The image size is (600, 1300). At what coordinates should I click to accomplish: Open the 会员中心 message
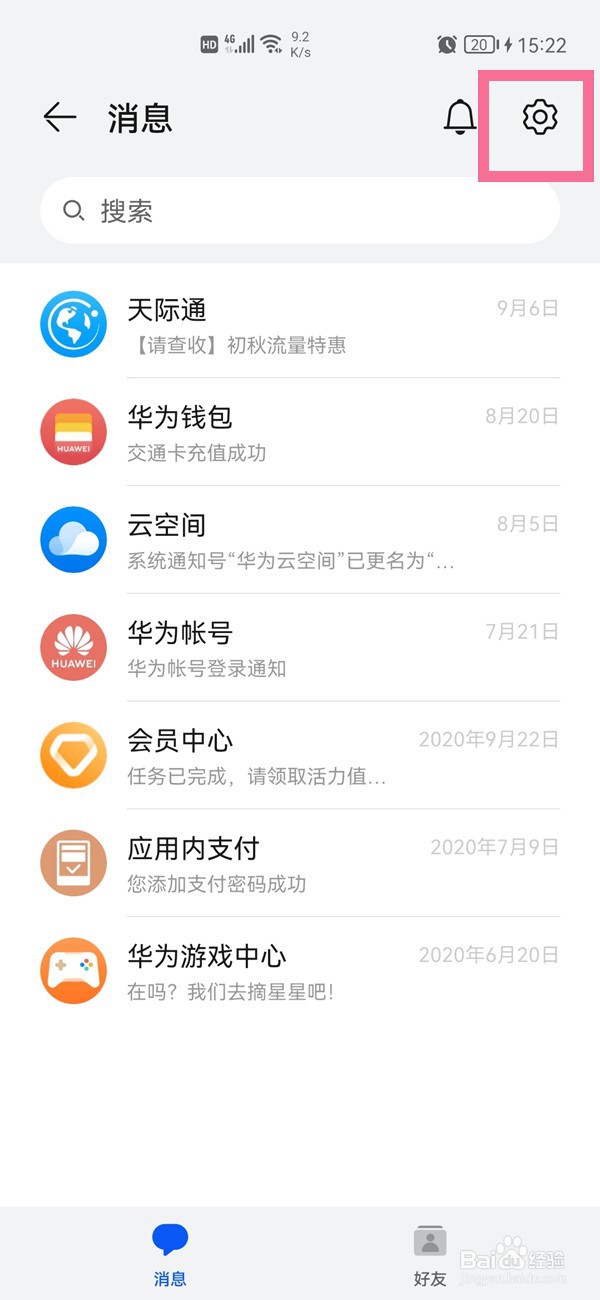click(300, 756)
